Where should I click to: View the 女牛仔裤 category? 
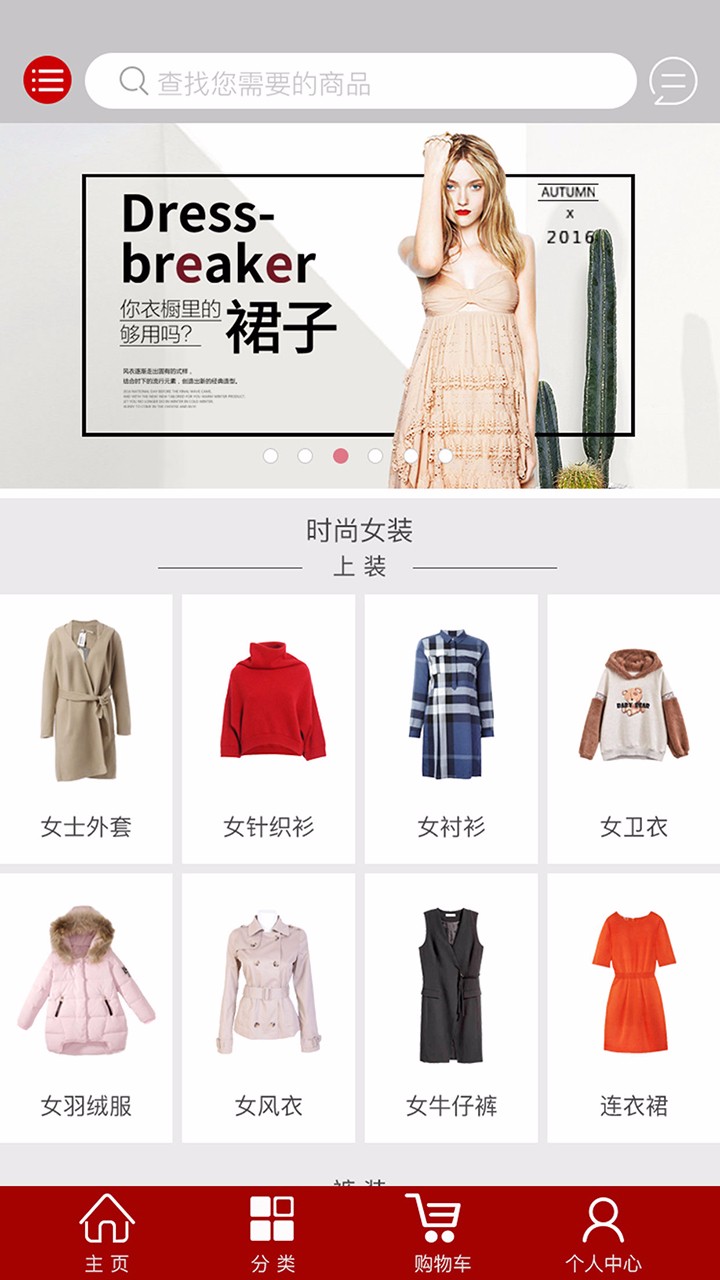(451, 1008)
